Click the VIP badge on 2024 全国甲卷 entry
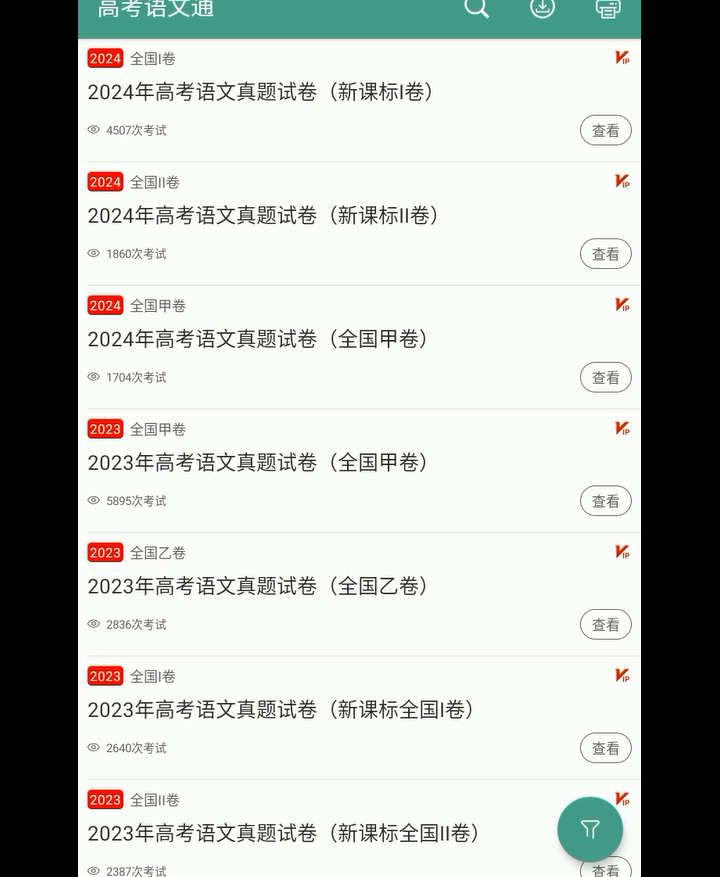The width and height of the screenshot is (720, 877). [x=621, y=305]
